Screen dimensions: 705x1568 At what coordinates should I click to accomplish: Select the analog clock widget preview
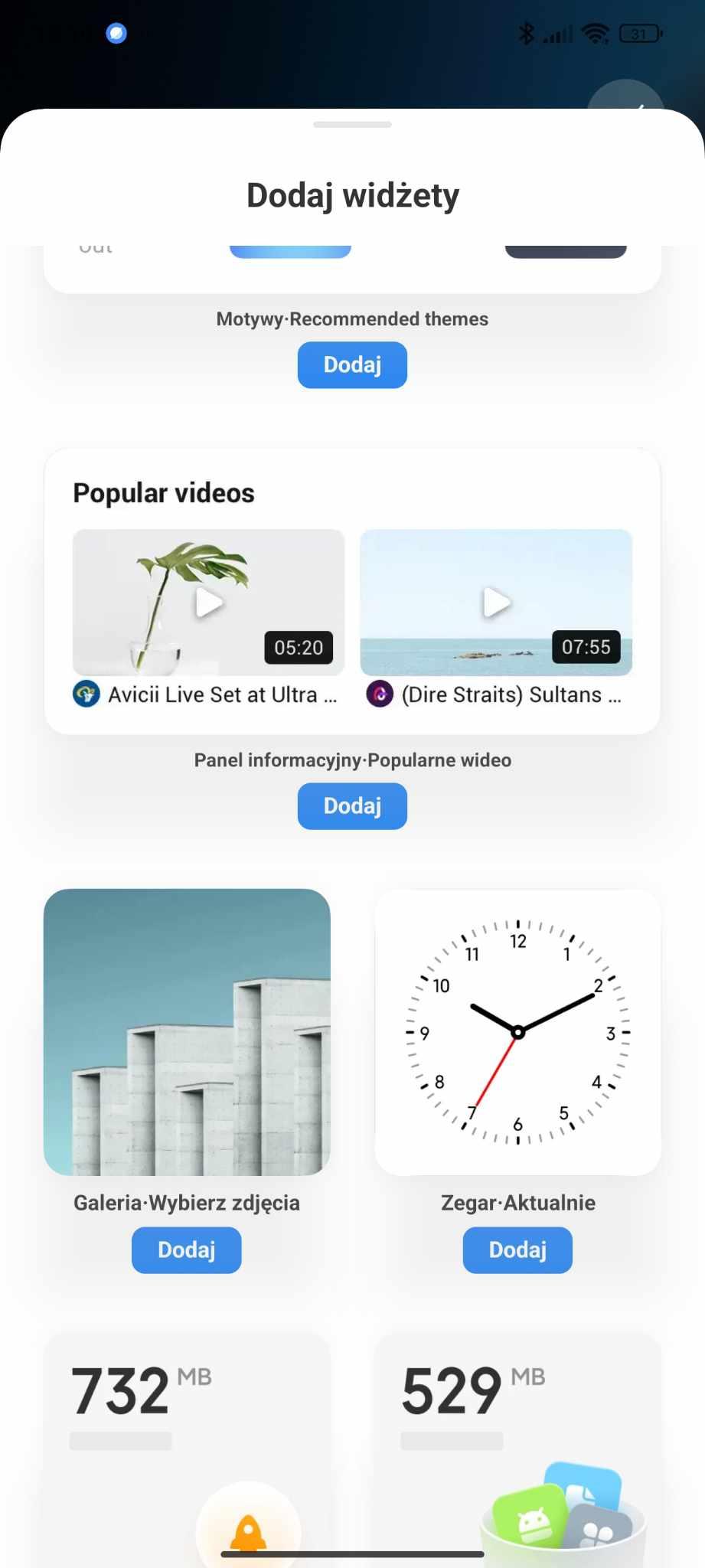coord(517,1031)
